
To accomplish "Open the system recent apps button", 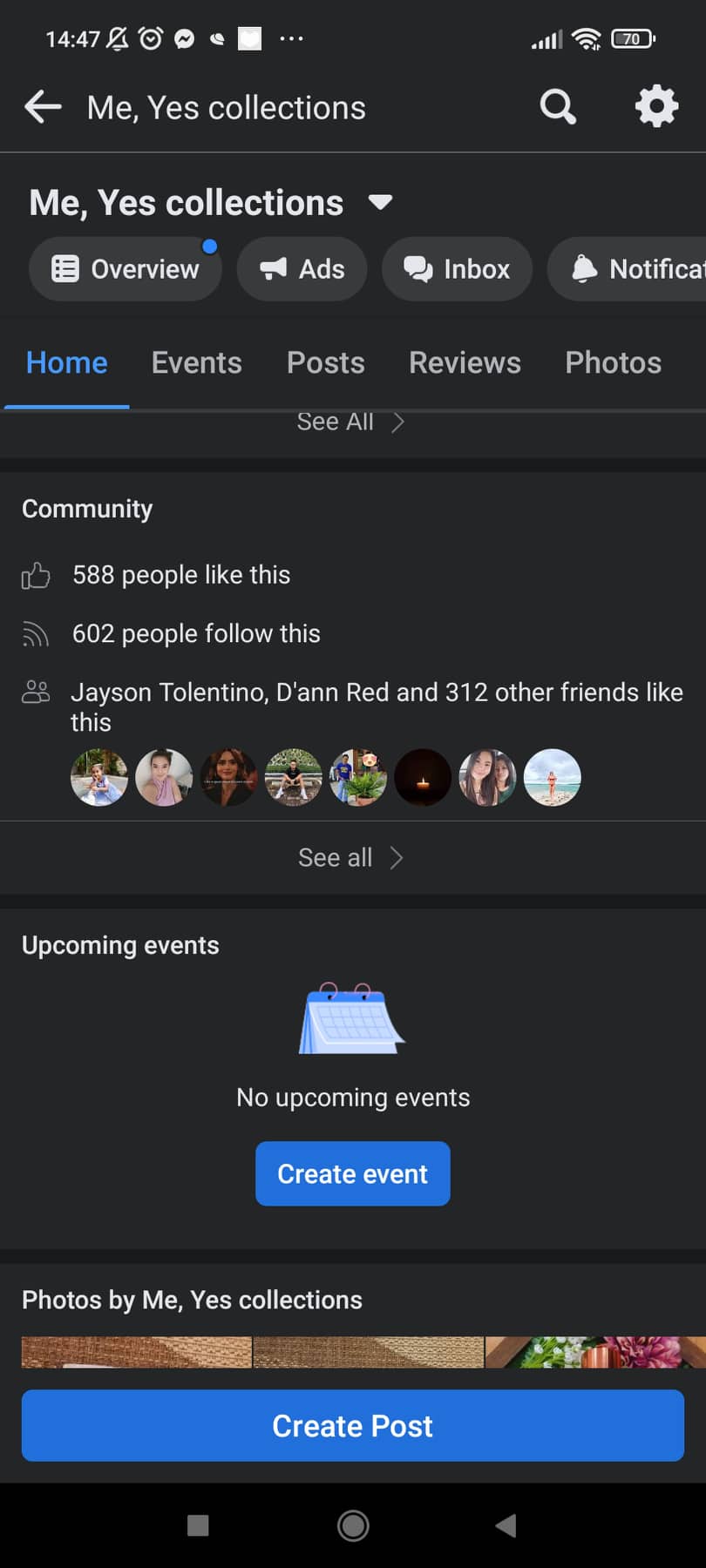I will click(198, 1525).
